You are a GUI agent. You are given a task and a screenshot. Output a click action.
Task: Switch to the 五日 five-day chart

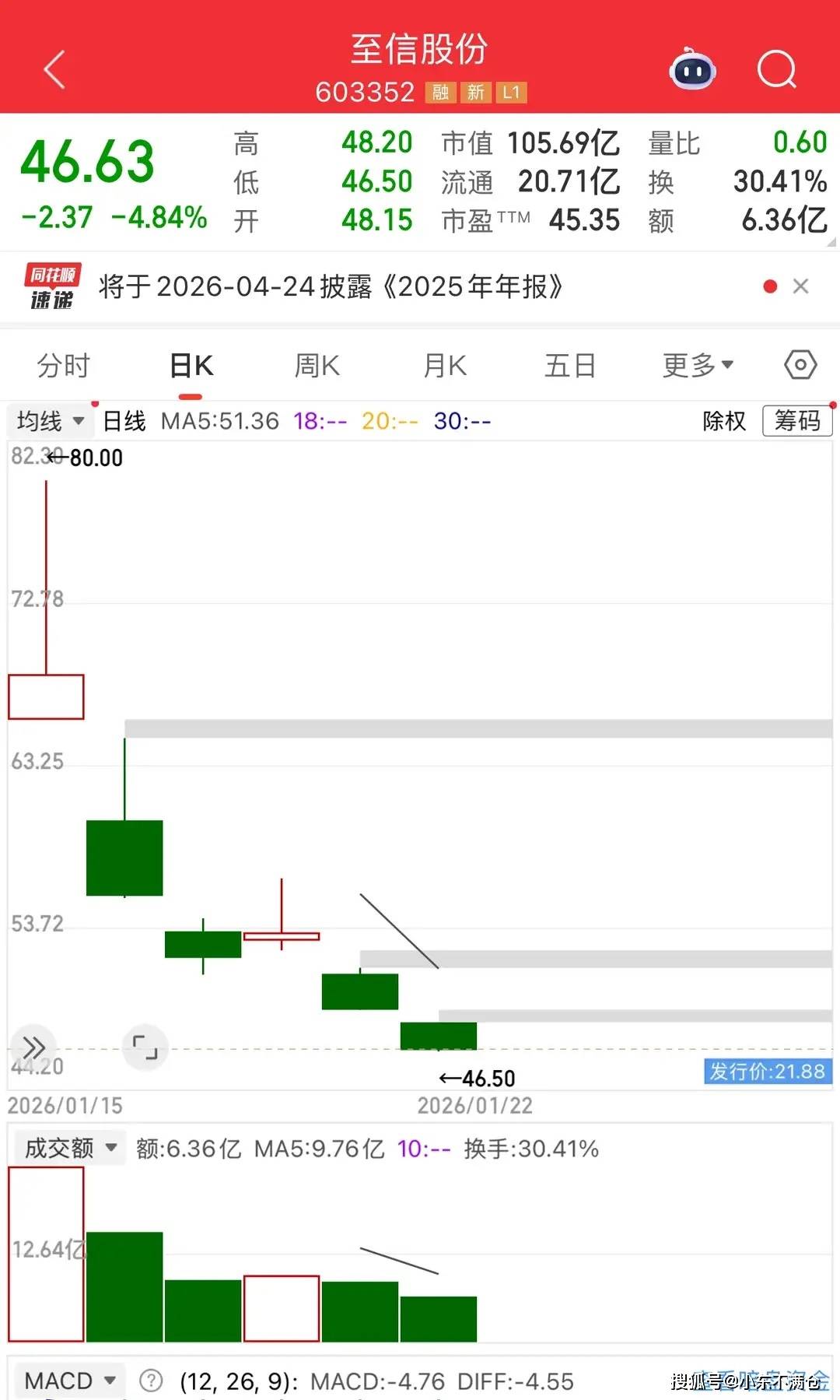(x=570, y=365)
